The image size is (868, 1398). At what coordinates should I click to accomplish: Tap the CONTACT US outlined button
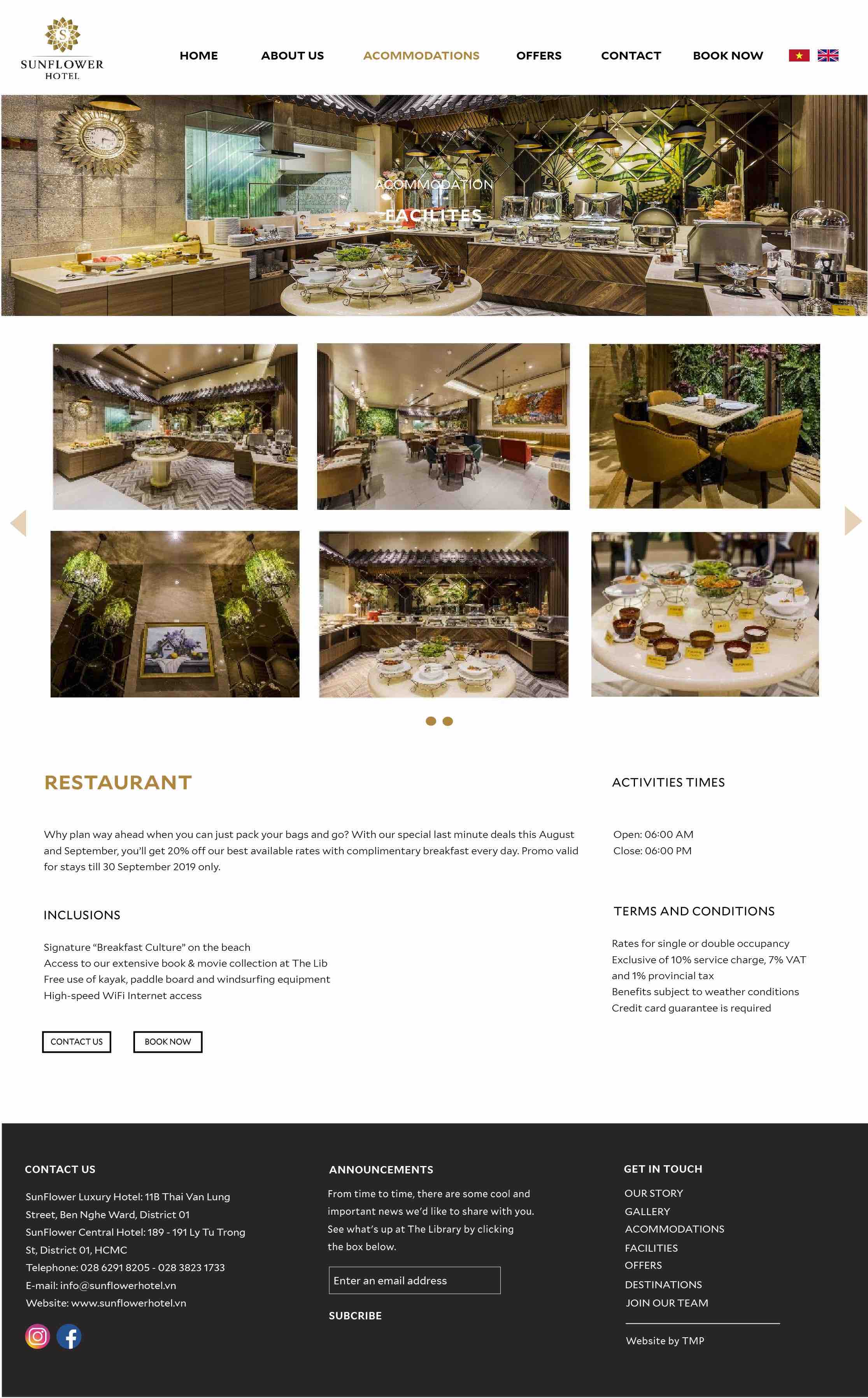pyautogui.click(x=76, y=1041)
